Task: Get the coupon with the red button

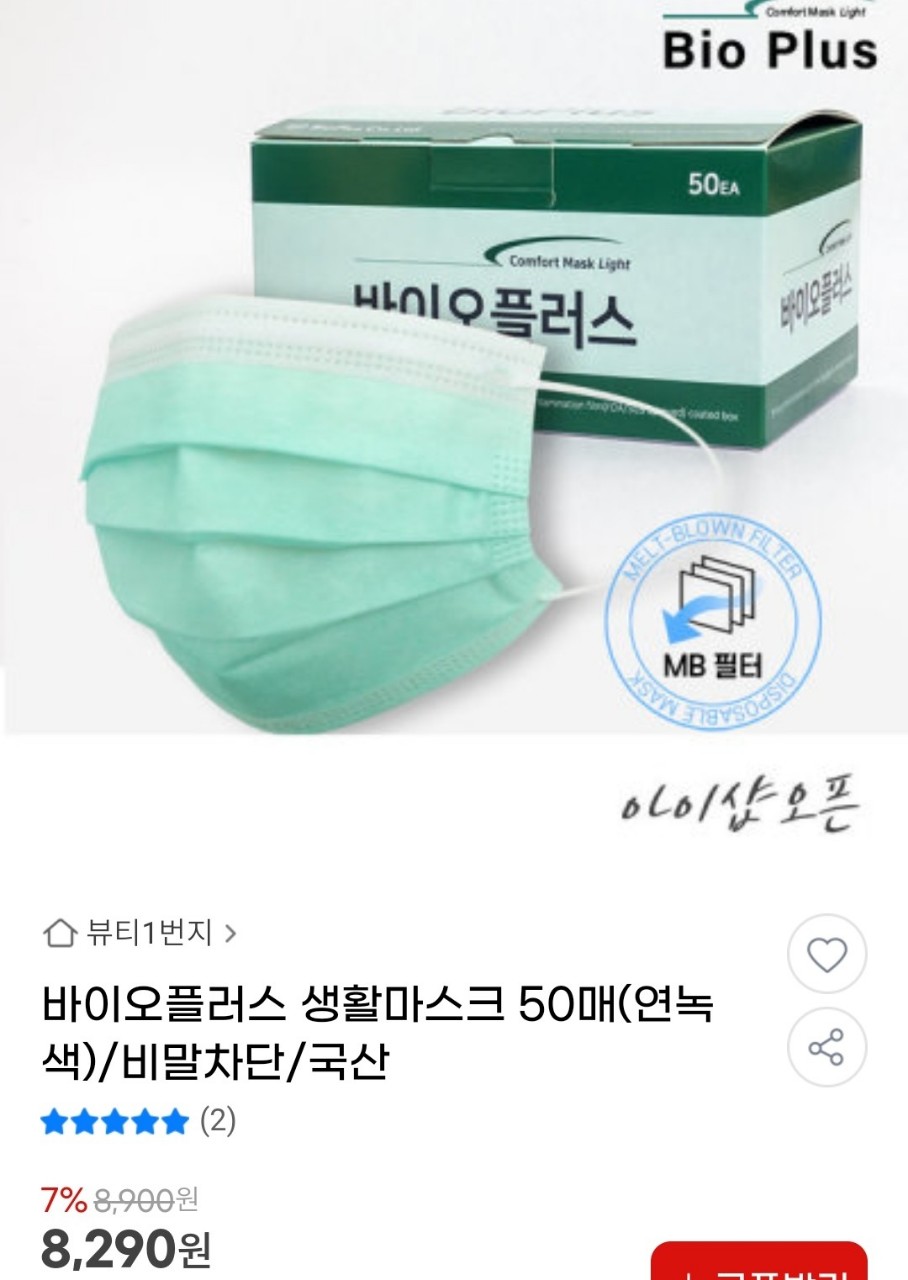Action: point(759,1264)
